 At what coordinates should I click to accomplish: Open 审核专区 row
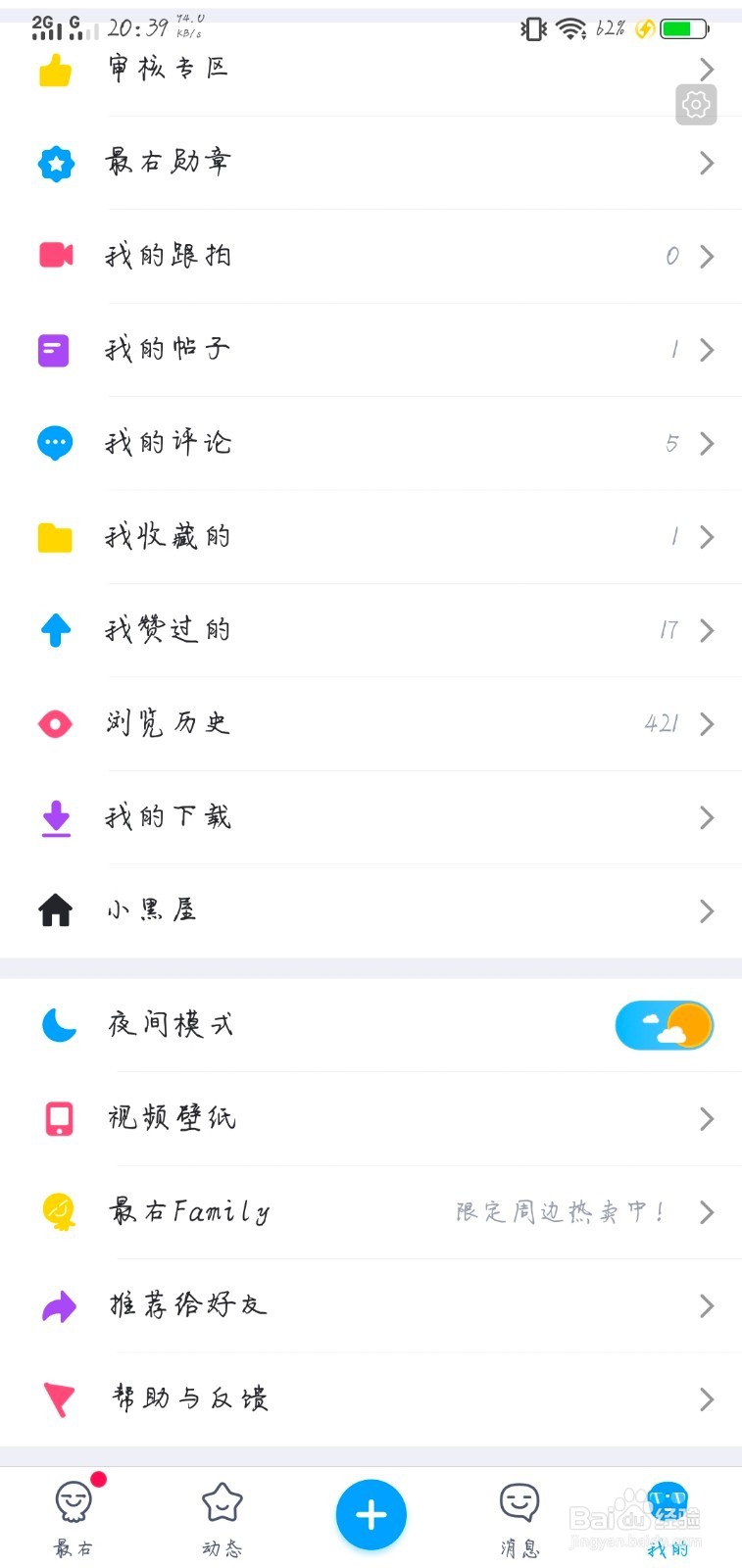click(x=371, y=69)
